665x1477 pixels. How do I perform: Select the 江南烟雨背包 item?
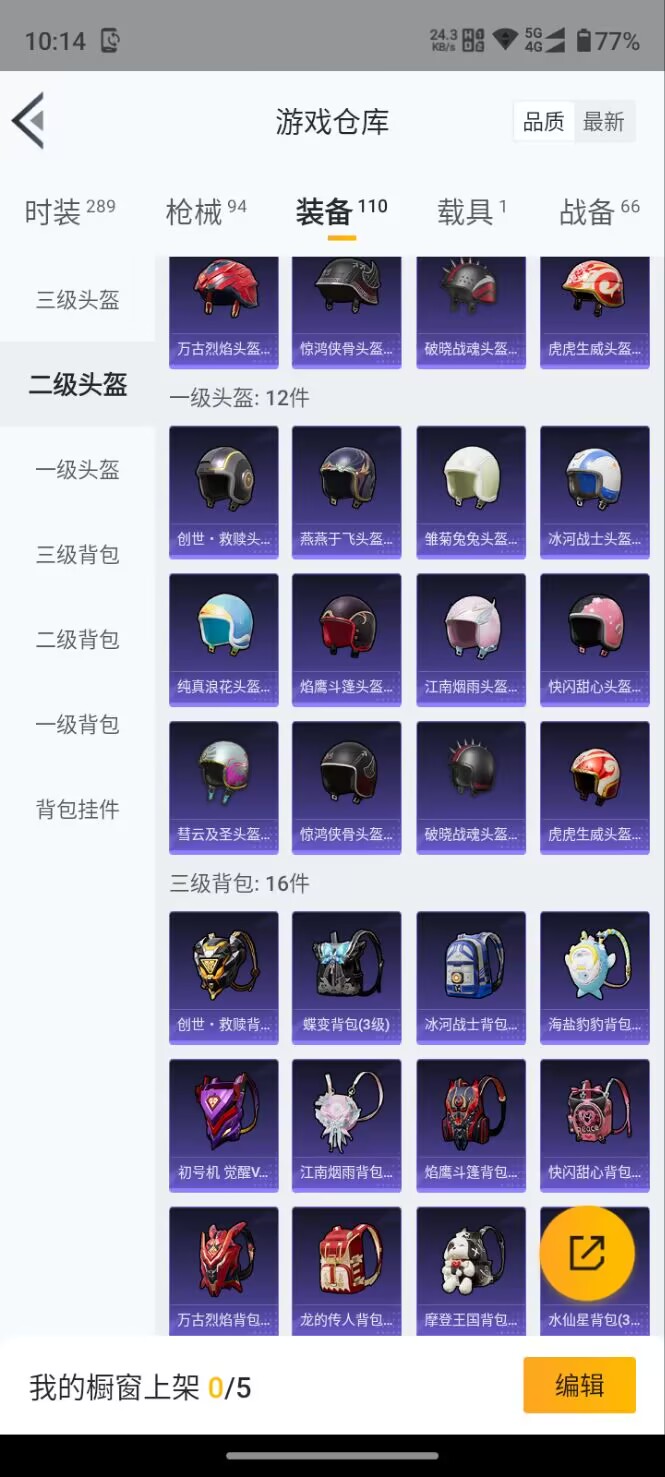click(x=346, y=1123)
